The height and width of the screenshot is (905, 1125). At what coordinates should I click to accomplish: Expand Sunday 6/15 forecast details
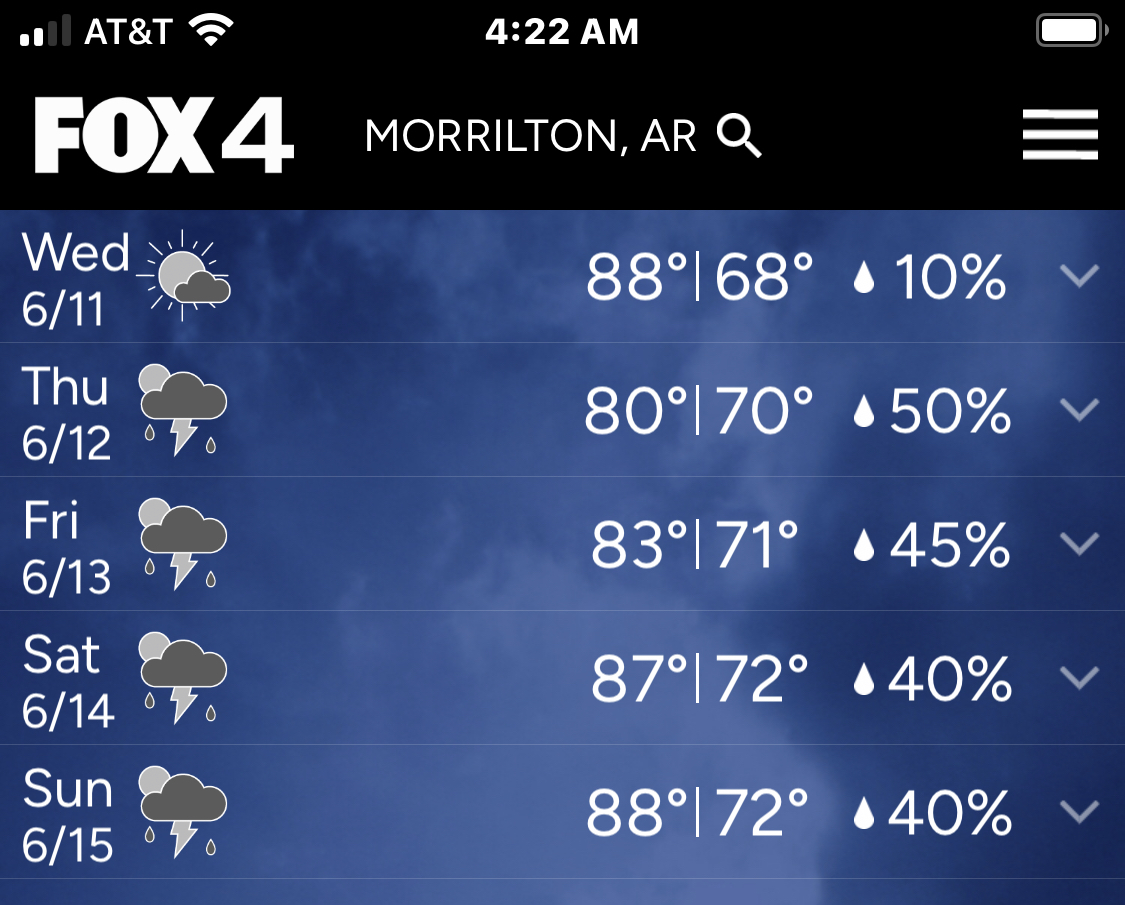[x=1079, y=812]
